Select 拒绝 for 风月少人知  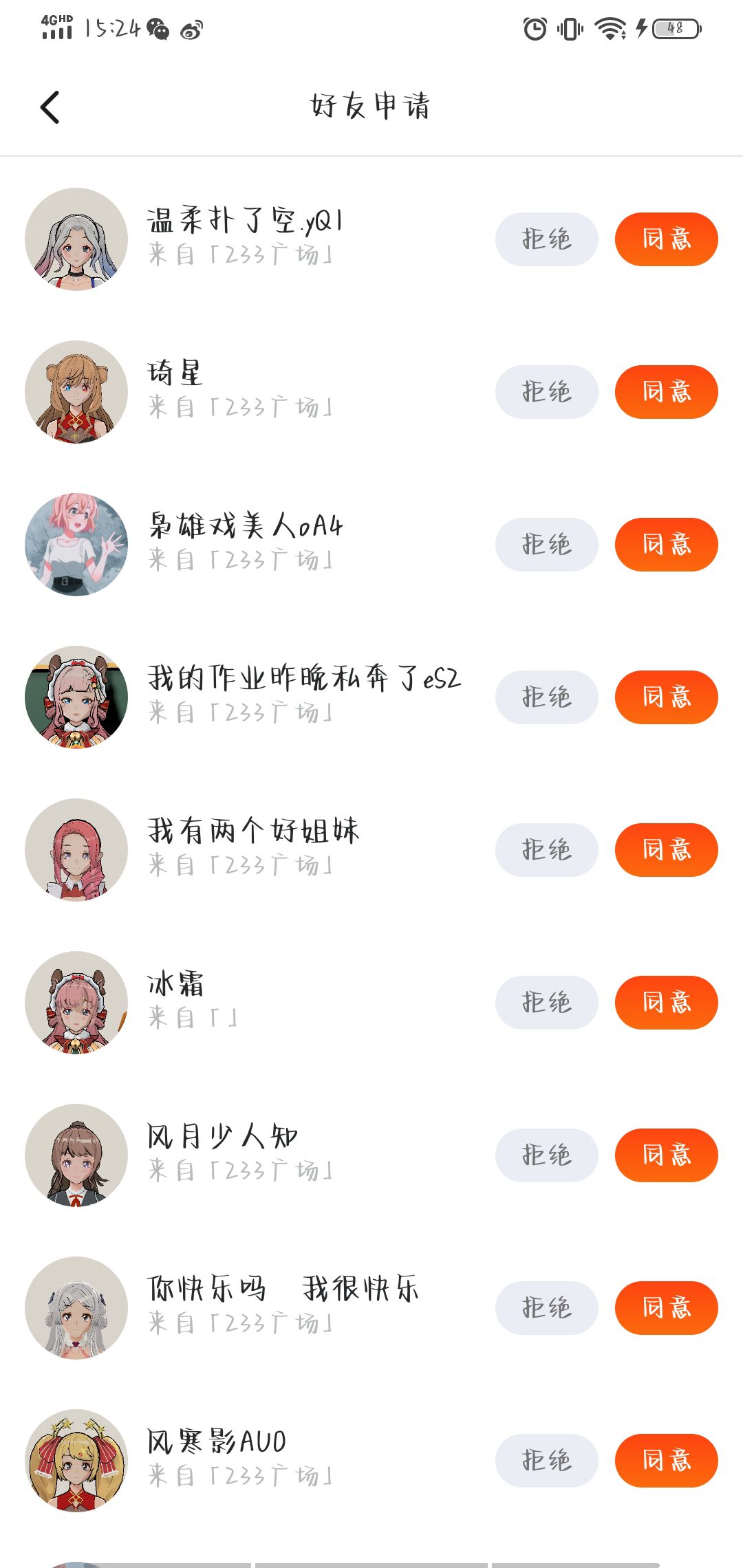point(546,1155)
